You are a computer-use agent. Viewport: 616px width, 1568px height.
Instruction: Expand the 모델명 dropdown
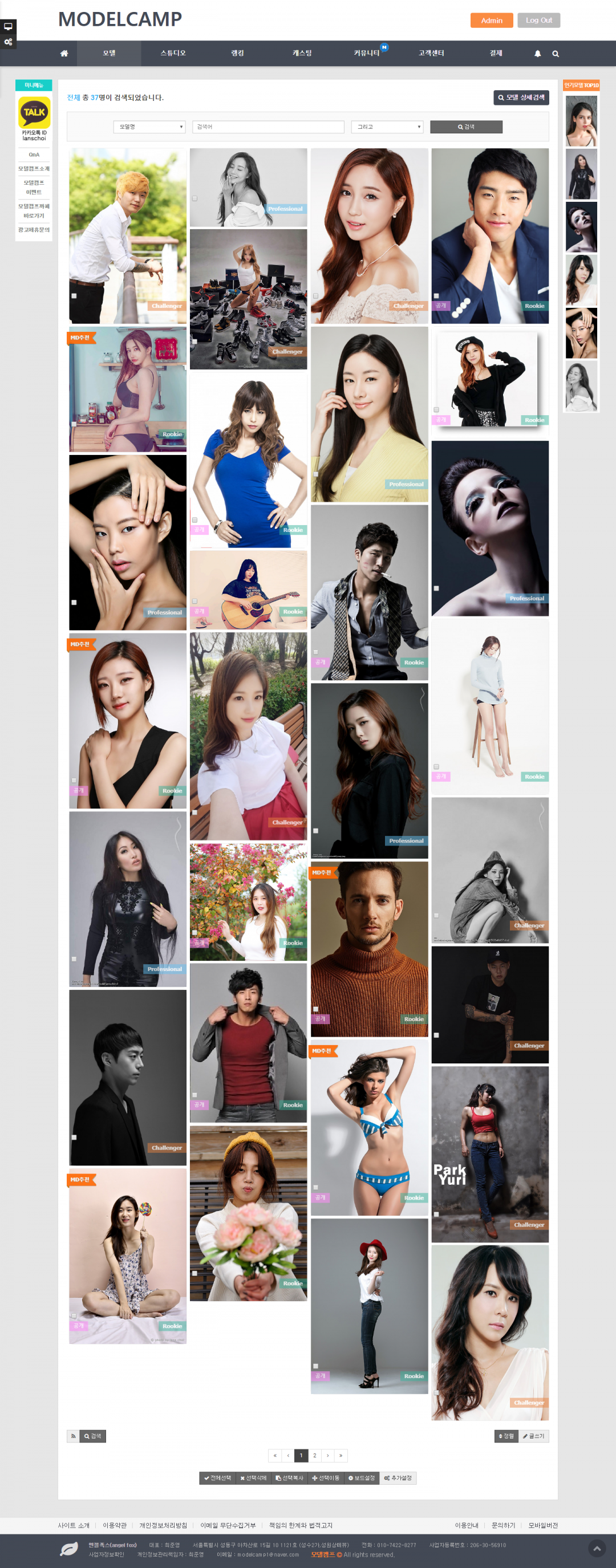click(x=149, y=127)
